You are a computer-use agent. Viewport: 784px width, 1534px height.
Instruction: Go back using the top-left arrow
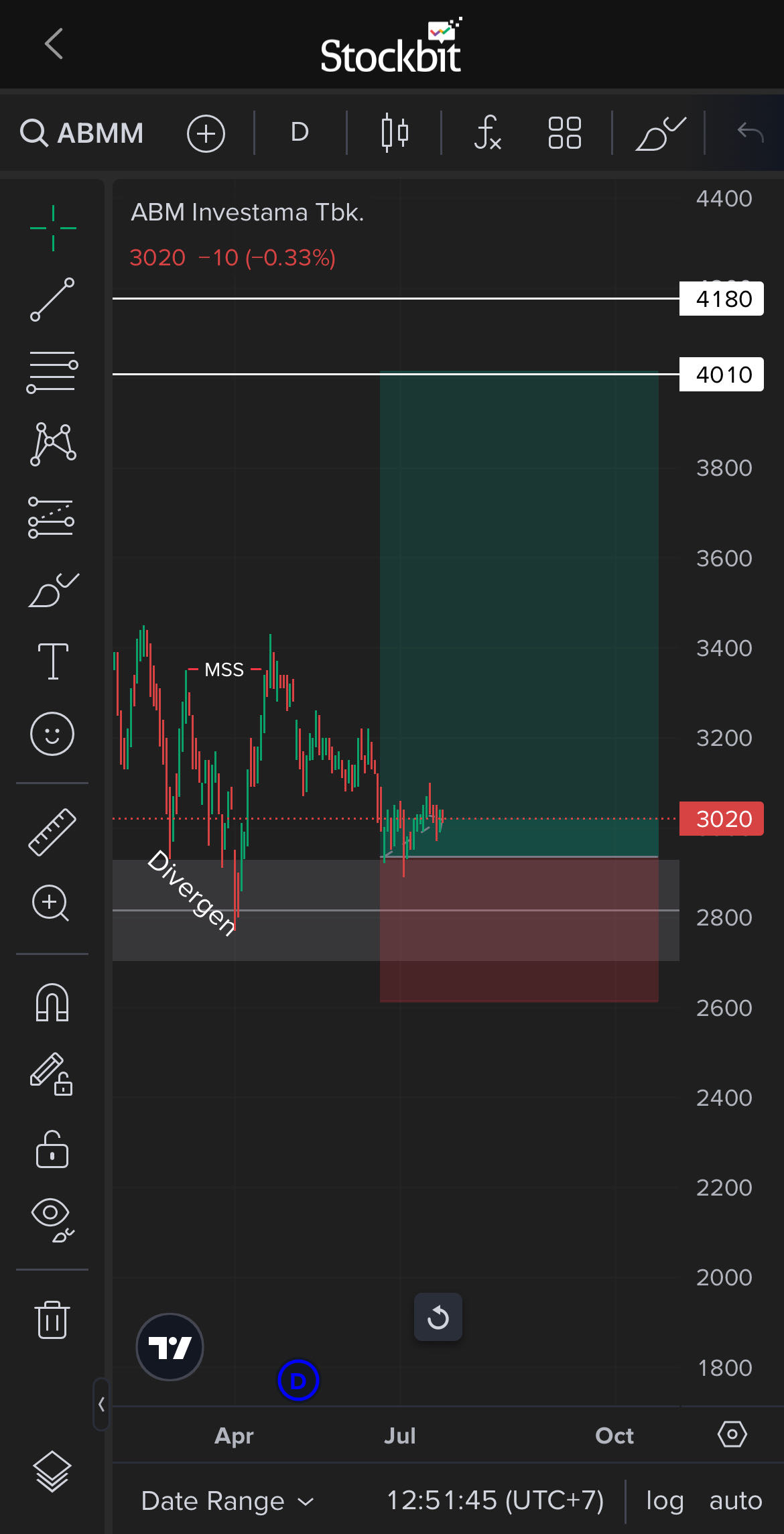[x=54, y=44]
